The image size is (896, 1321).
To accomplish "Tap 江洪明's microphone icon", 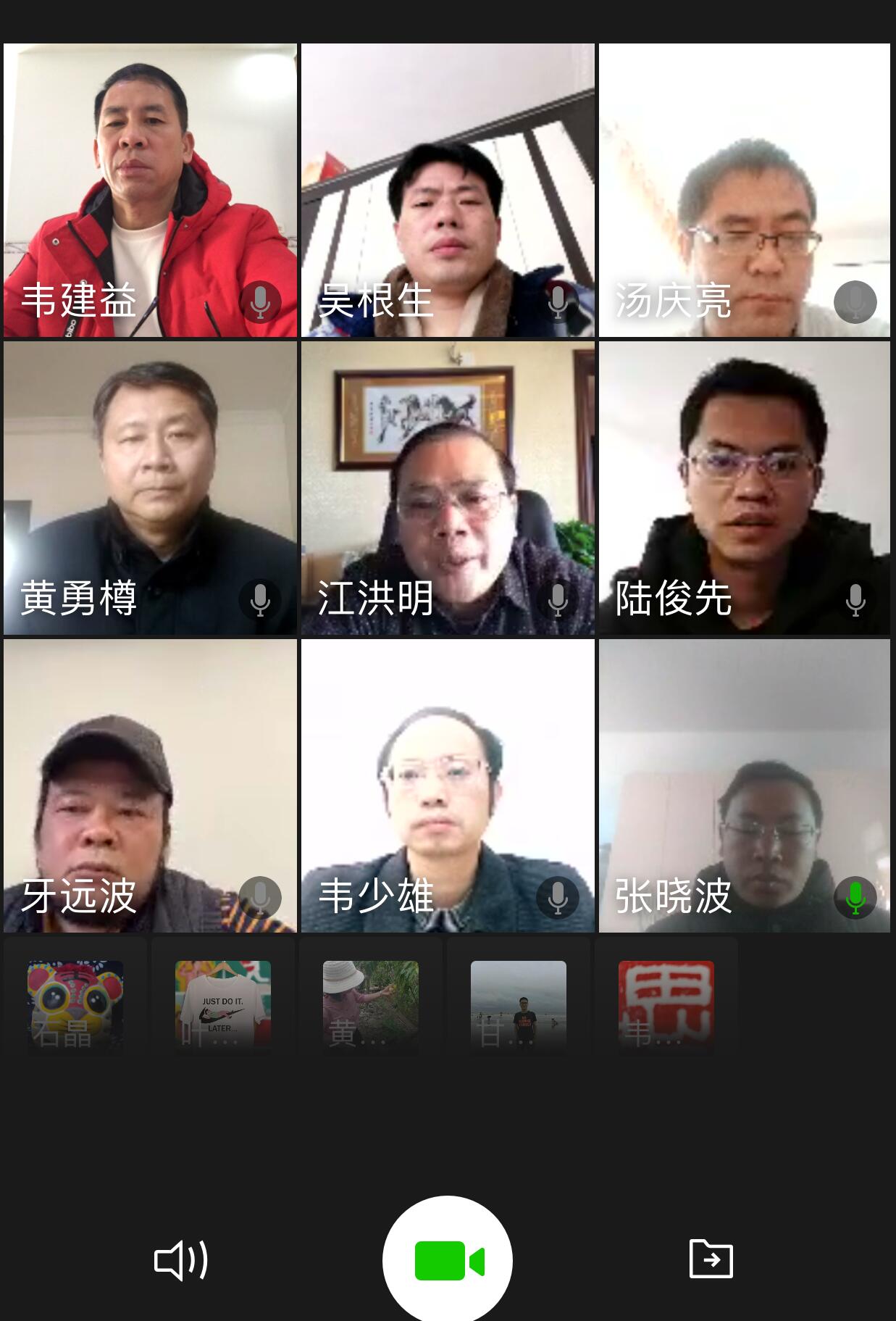I will tap(558, 599).
